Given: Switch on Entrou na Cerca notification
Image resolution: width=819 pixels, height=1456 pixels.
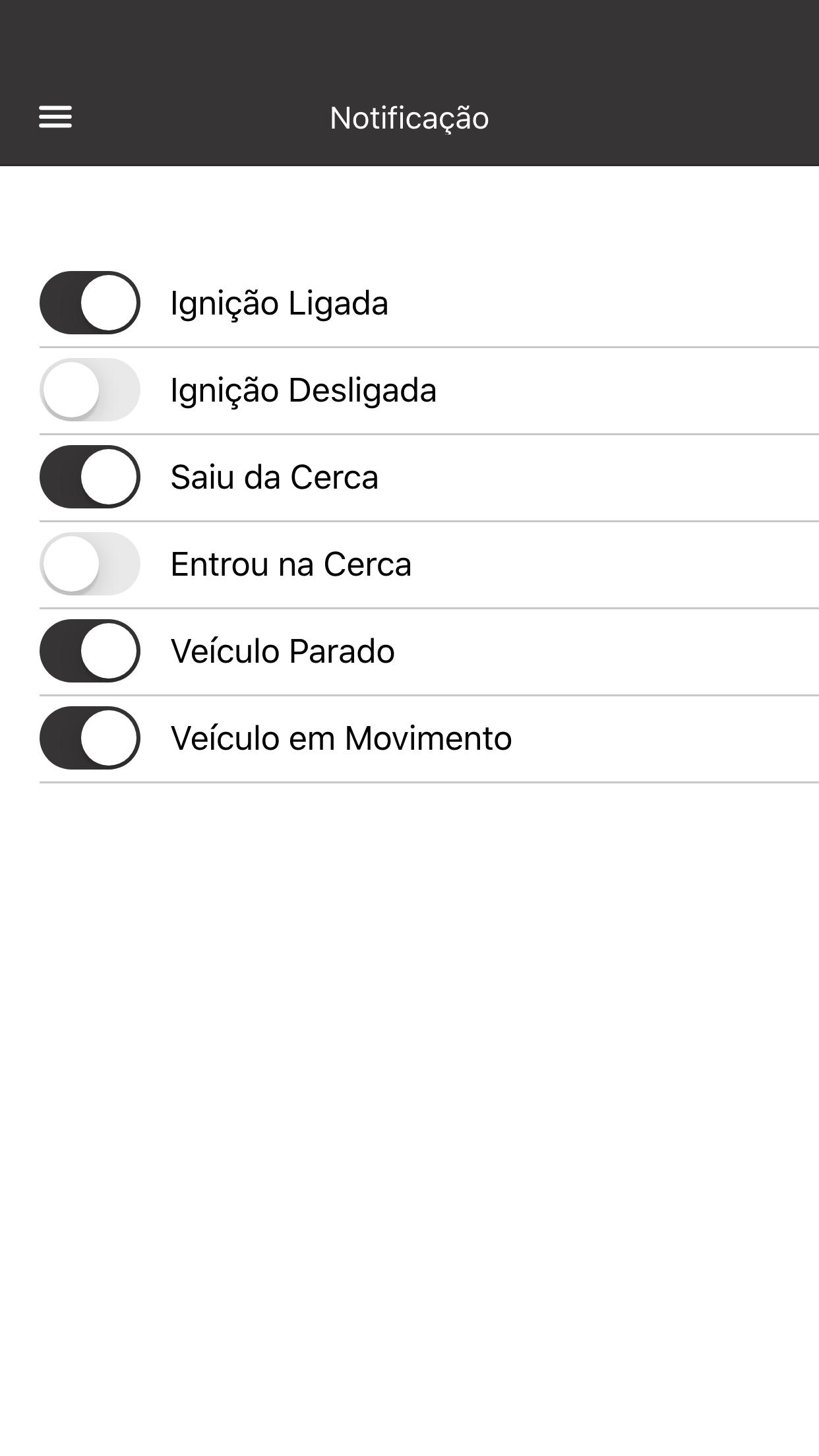Looking at the screenshot, I should click(x=90, y=564).
